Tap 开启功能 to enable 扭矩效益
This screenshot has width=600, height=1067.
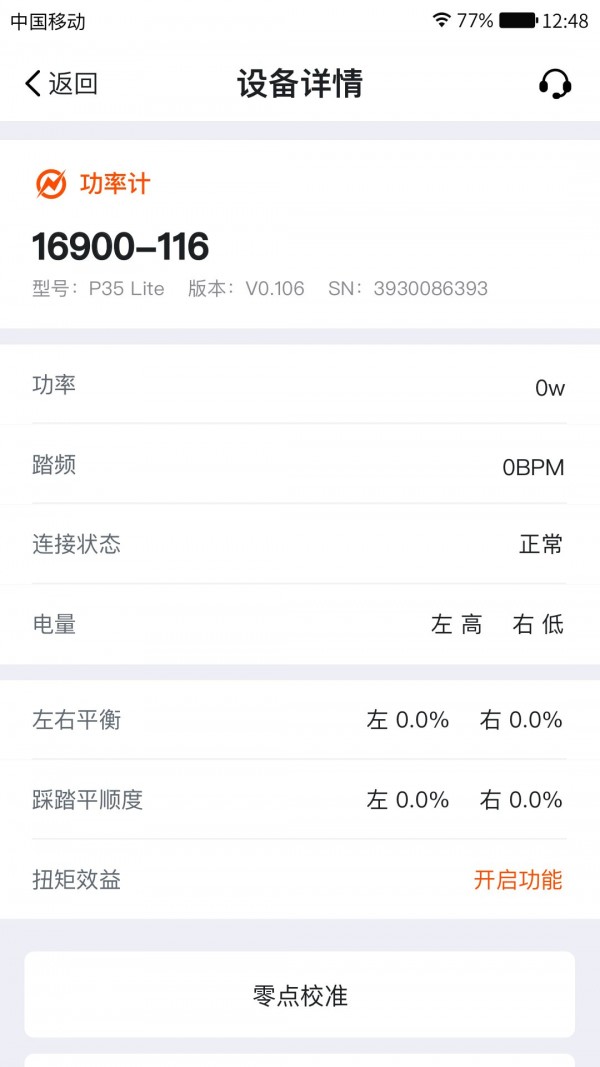pyautogui.click(x=518, y=879)
